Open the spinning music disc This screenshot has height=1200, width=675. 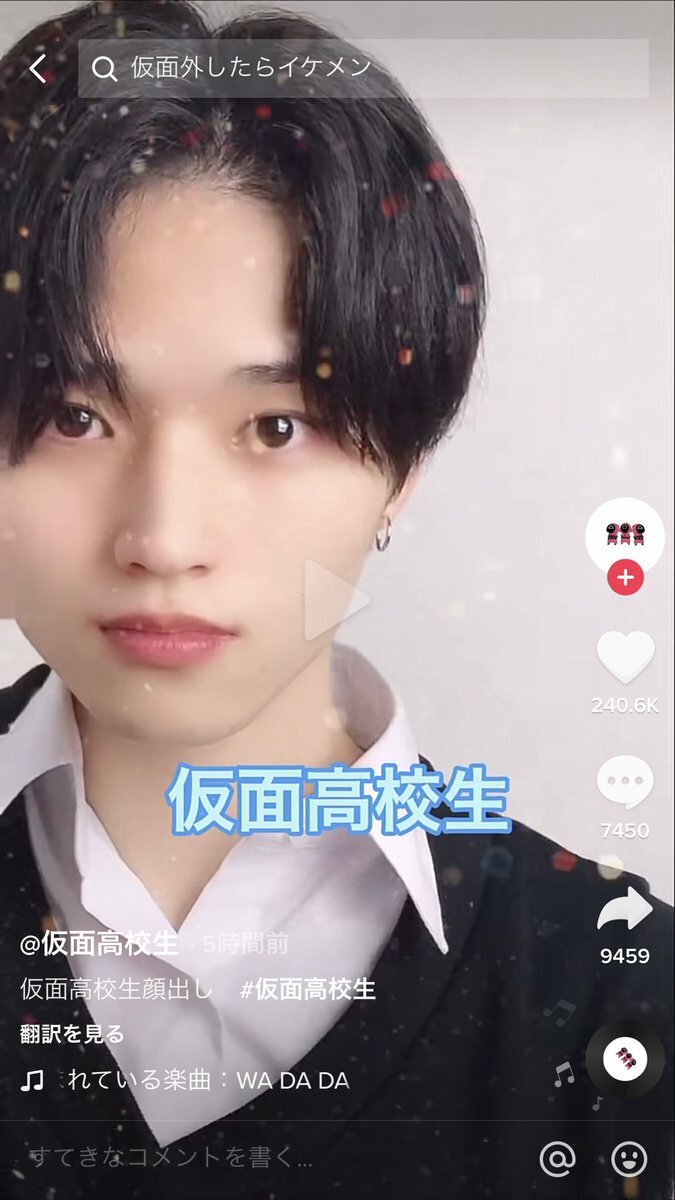(x=625, y=1059)
